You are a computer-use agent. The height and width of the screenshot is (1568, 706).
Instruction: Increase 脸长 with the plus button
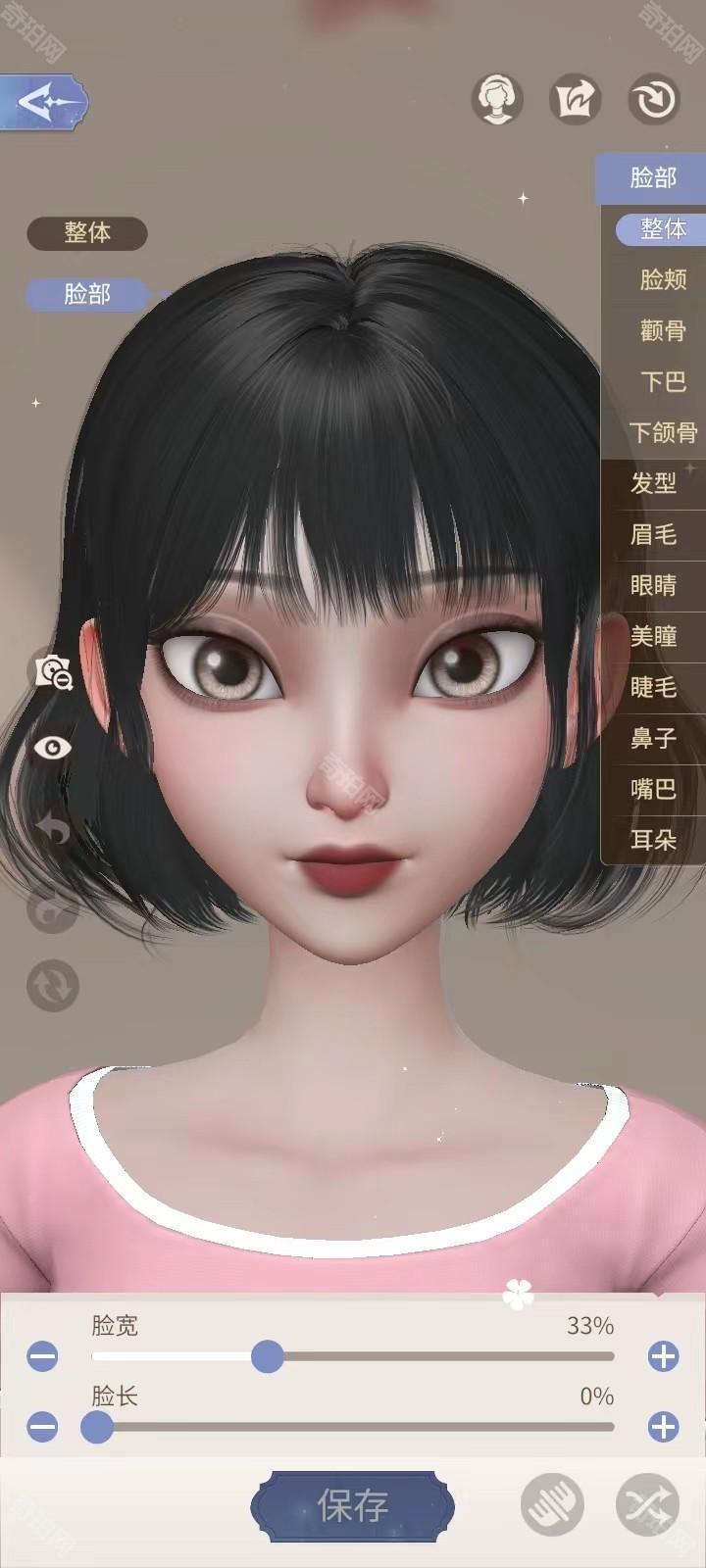pos(664,1427)
